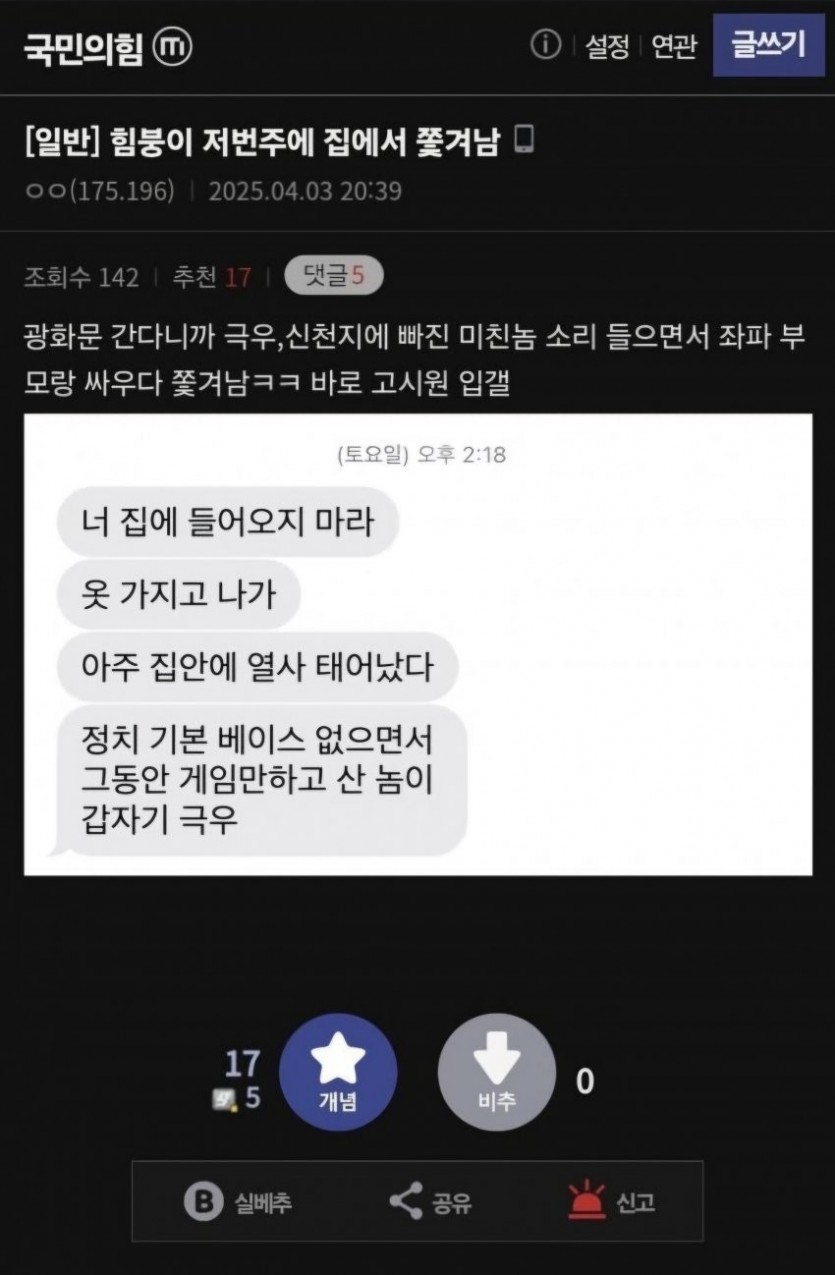Open the attached chat screenshot image
835x1275 pixels.
coord(417,645)
